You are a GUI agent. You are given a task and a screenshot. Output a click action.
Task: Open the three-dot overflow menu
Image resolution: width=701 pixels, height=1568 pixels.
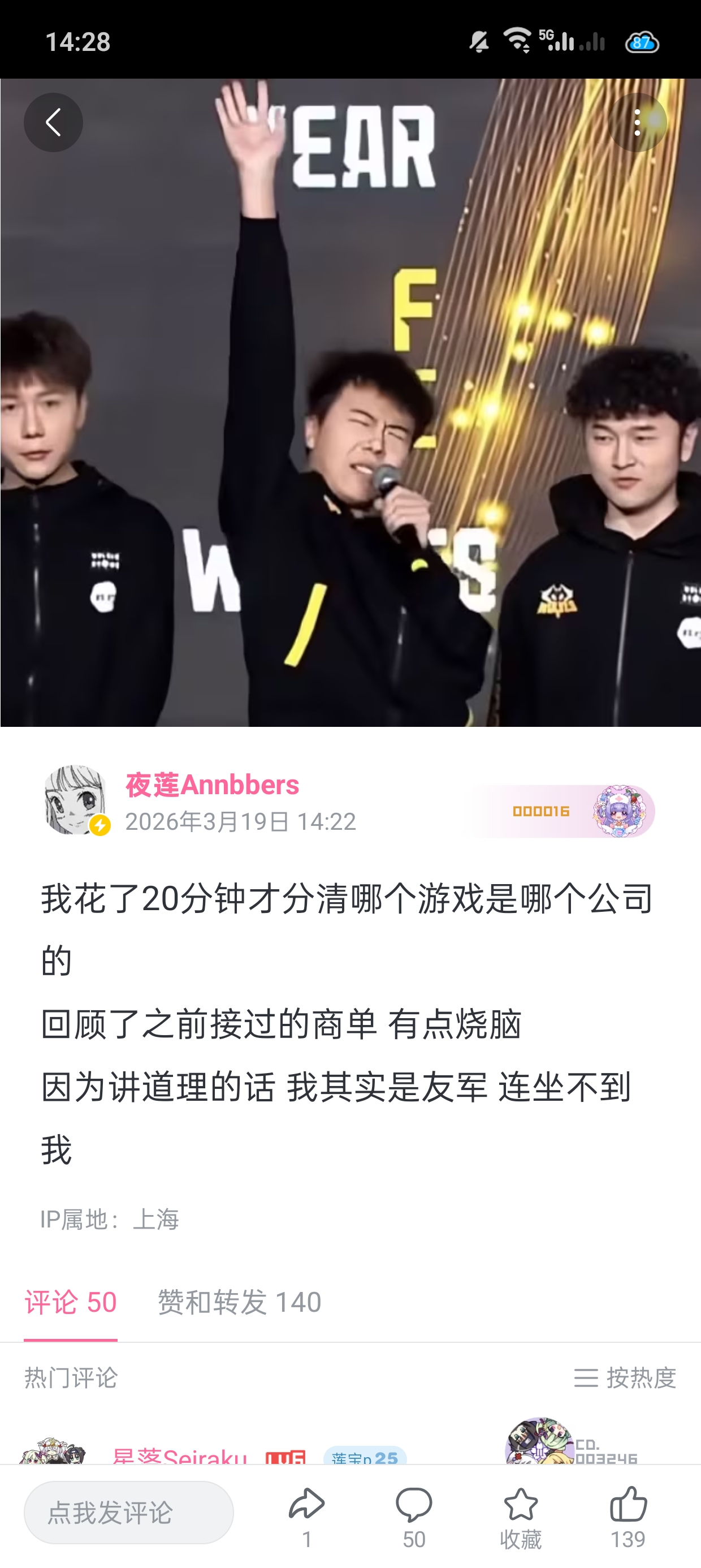[637, 122]
